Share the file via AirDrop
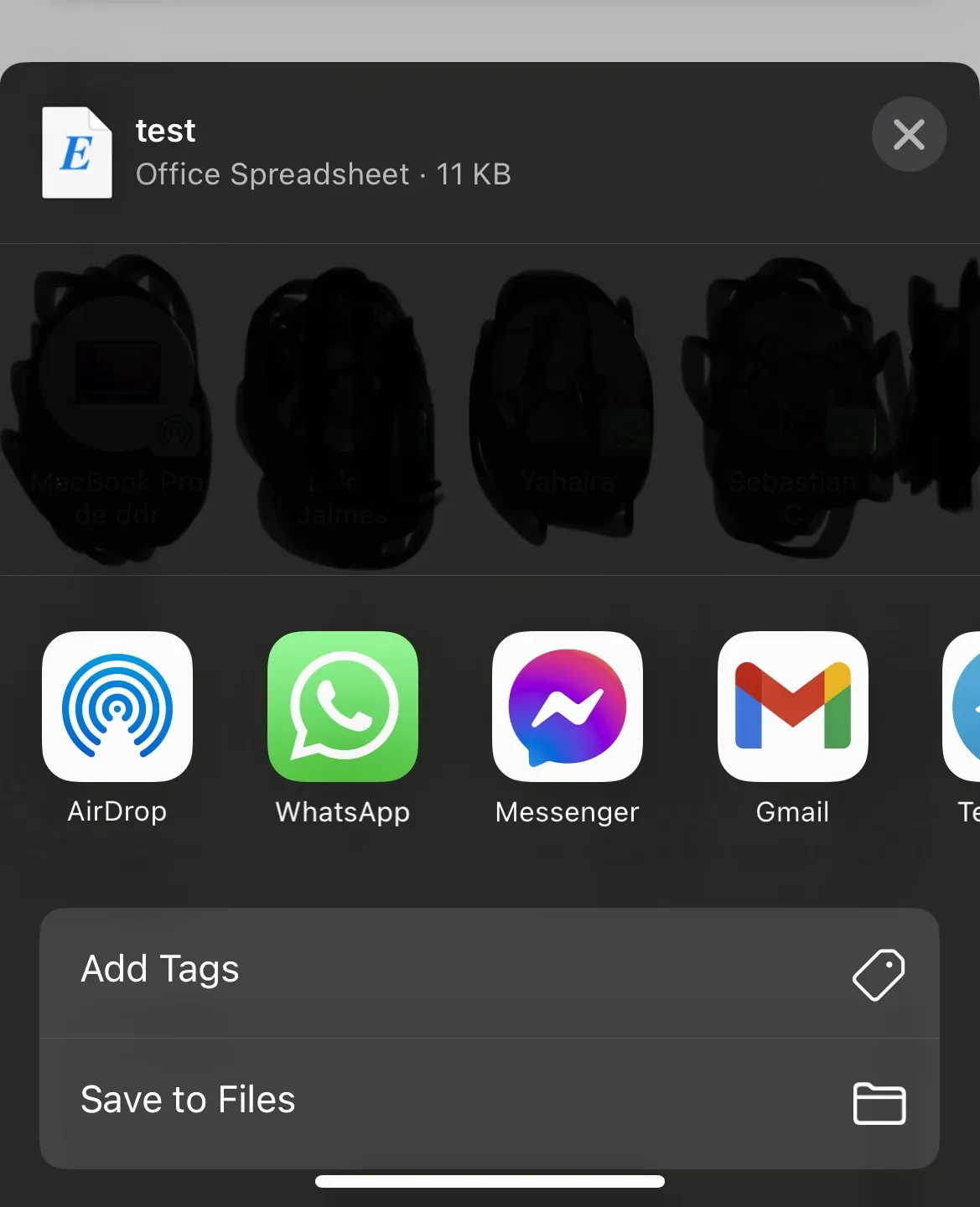This screenshot has height=1207, width=980. pos(117,707)
